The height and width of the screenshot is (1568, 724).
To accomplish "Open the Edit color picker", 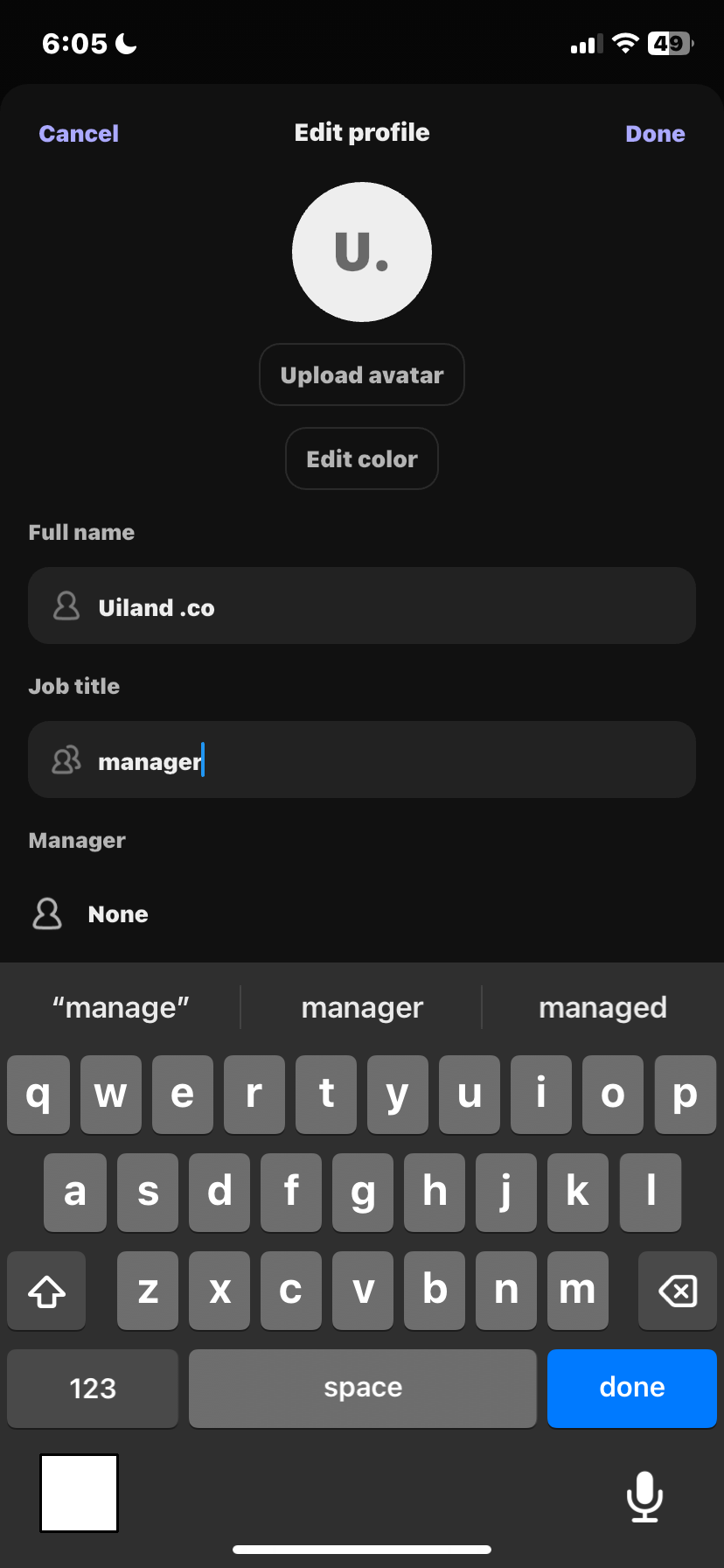I will [361, 458].
